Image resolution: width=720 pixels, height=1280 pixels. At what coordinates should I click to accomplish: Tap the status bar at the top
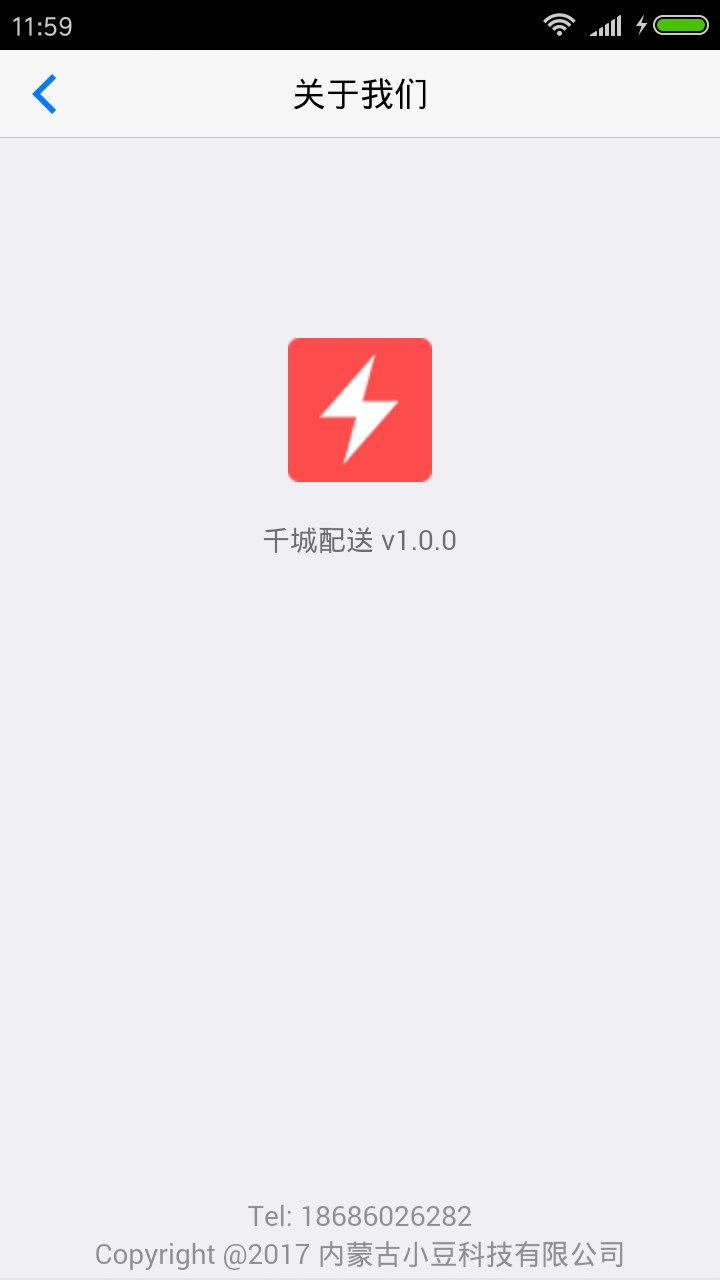coord(300,23)
